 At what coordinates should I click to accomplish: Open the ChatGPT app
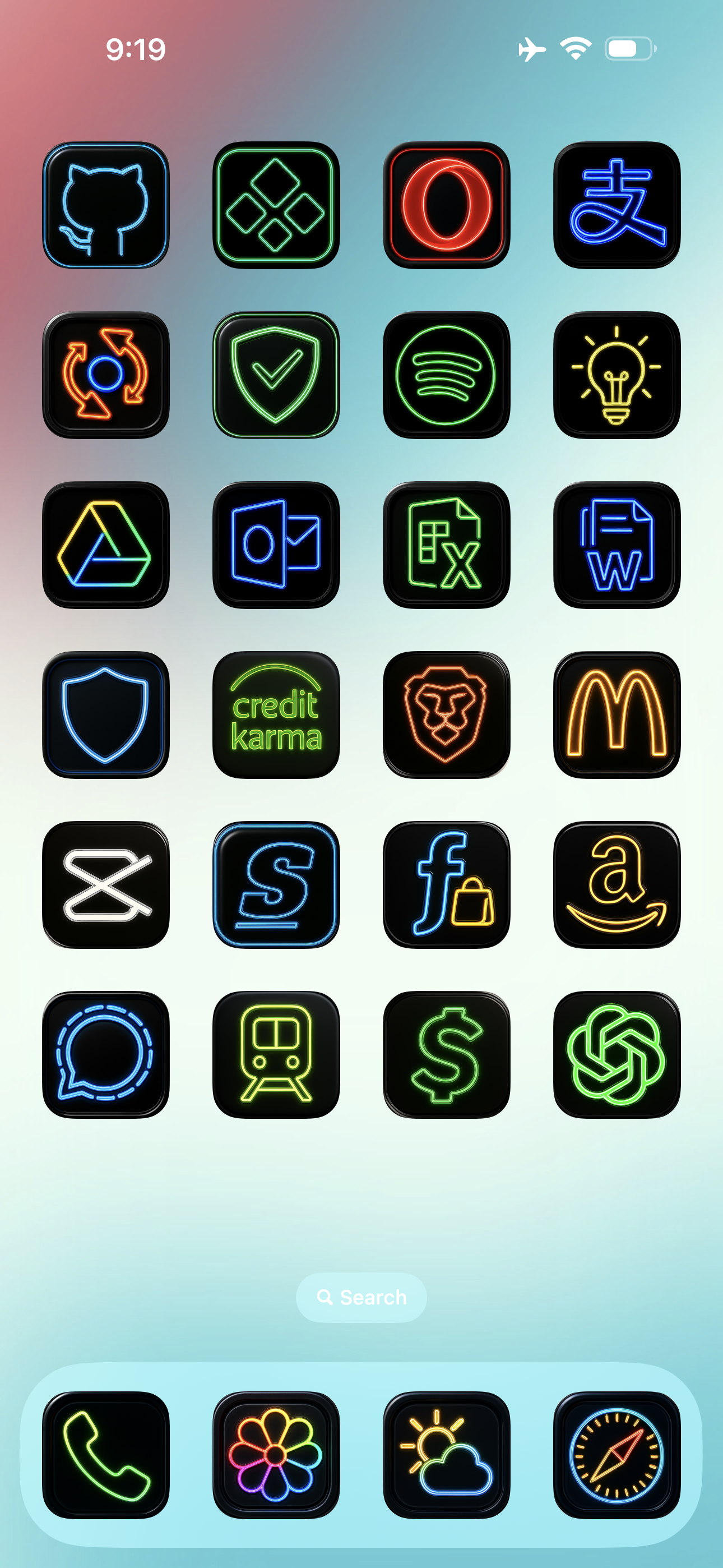[617, 1054]
